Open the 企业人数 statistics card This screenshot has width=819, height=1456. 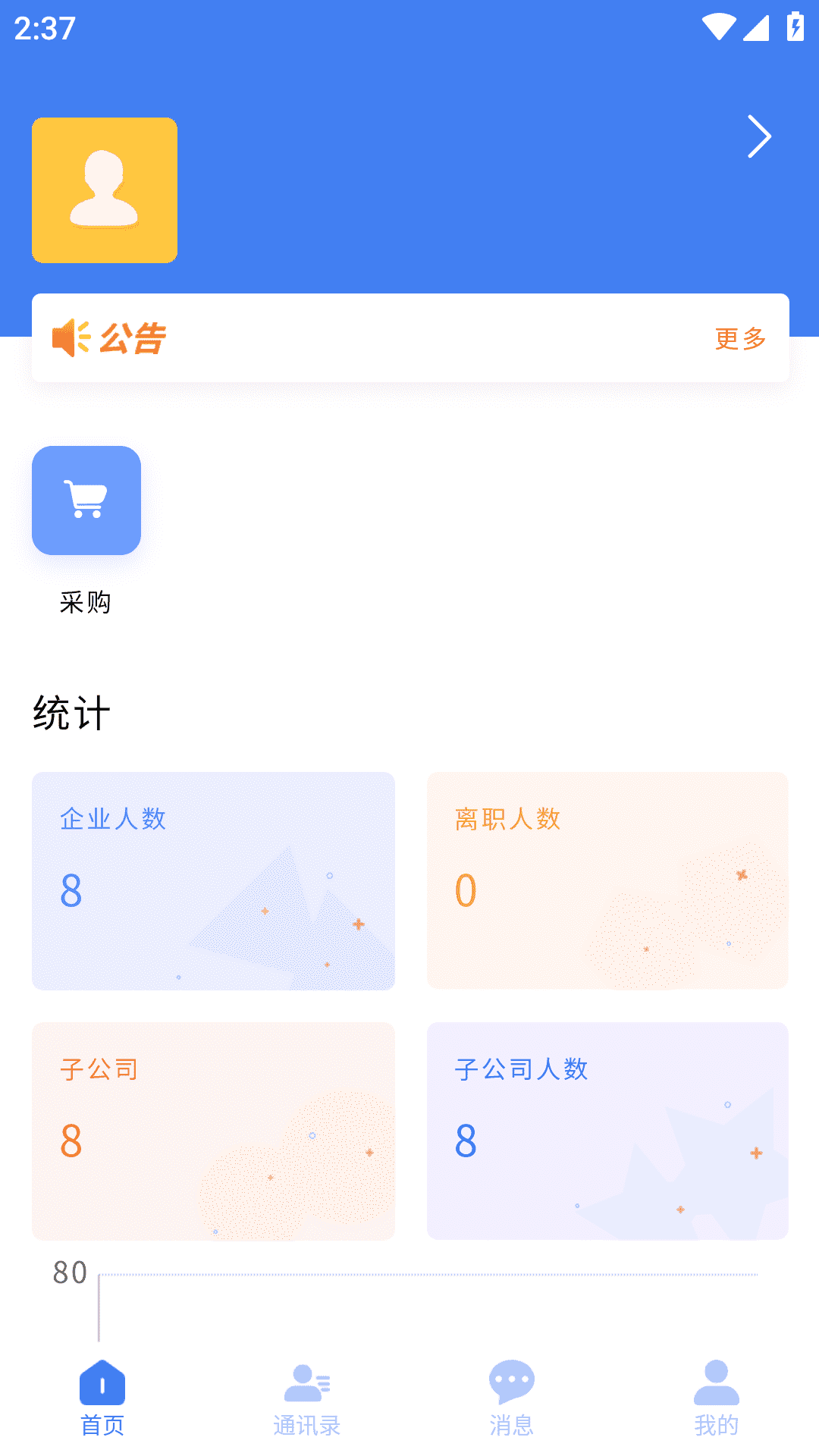[x=213, y=880]
